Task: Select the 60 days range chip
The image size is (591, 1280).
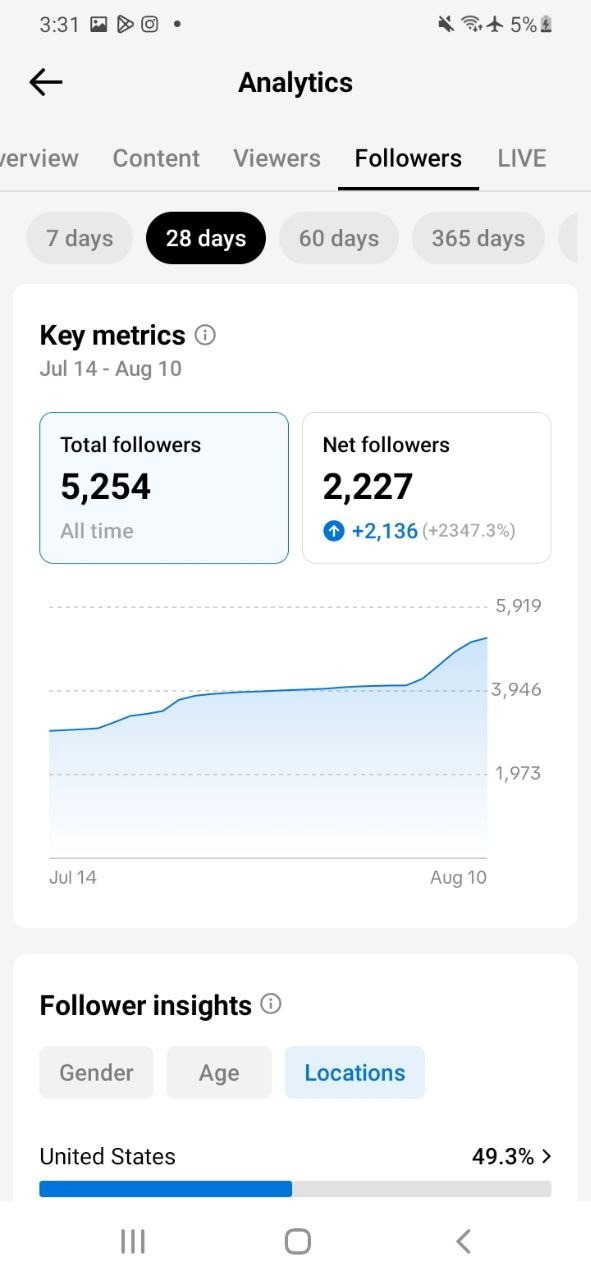Action: coord(339,238)
